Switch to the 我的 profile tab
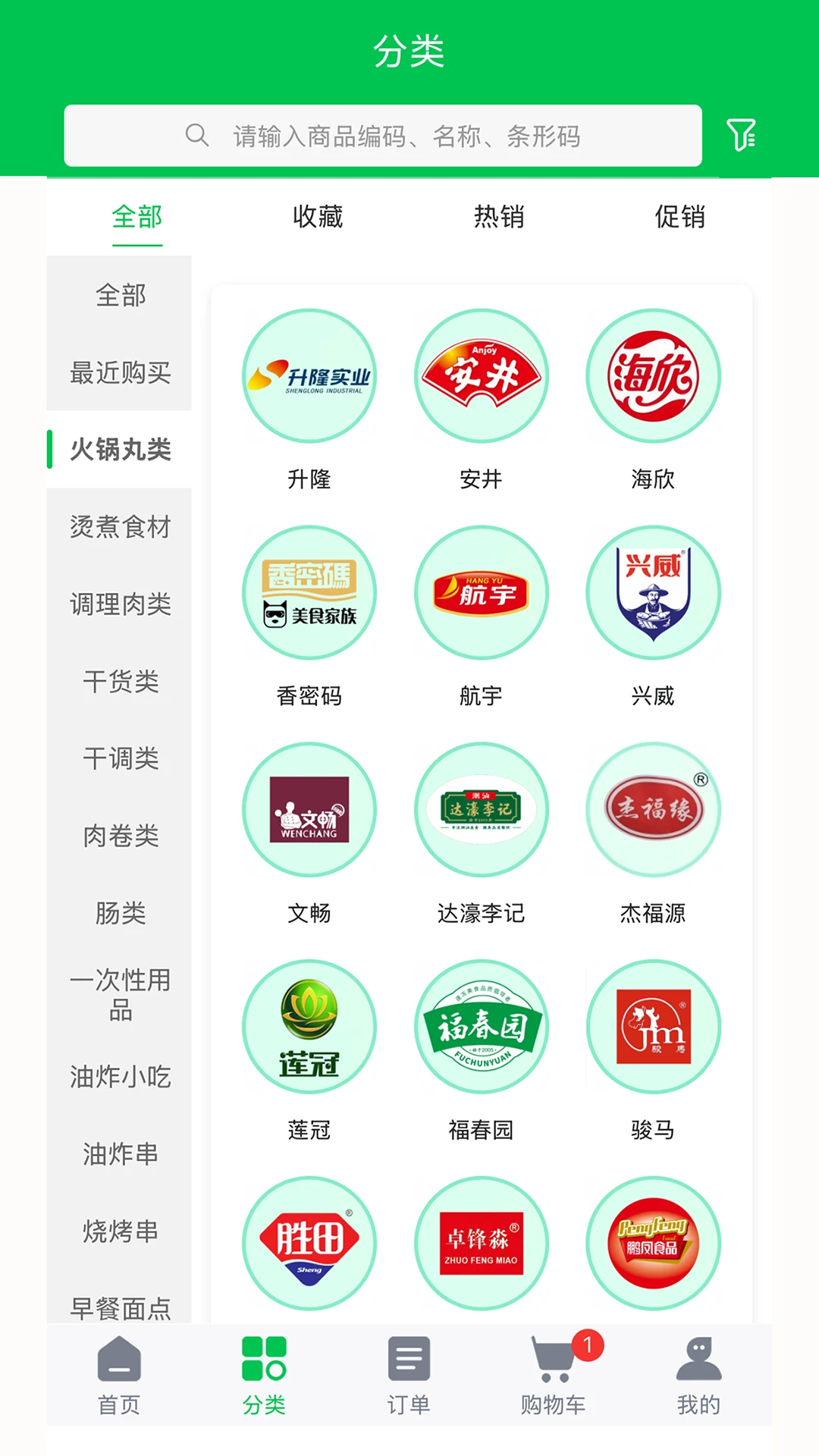Viewport: 819px width, 1456px height. click(x=698, y=1375)
